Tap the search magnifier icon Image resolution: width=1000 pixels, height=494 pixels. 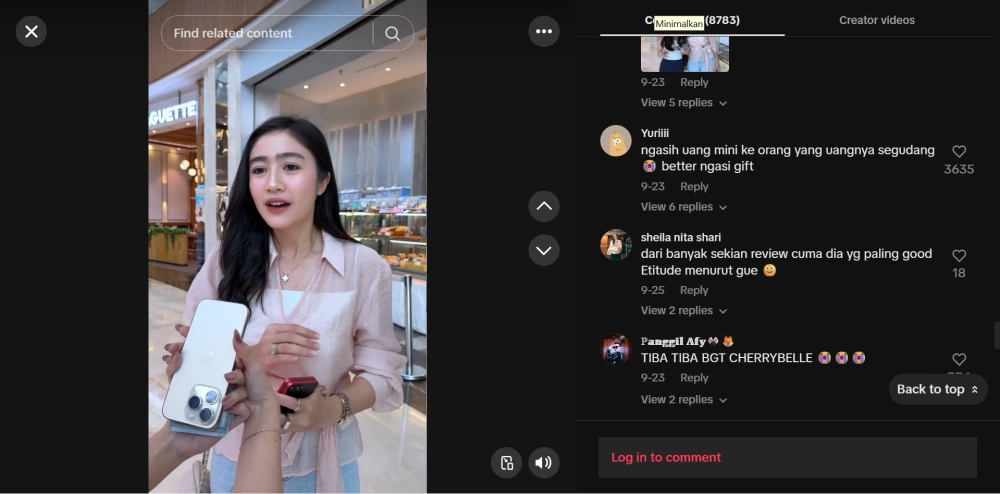(392, 33)
